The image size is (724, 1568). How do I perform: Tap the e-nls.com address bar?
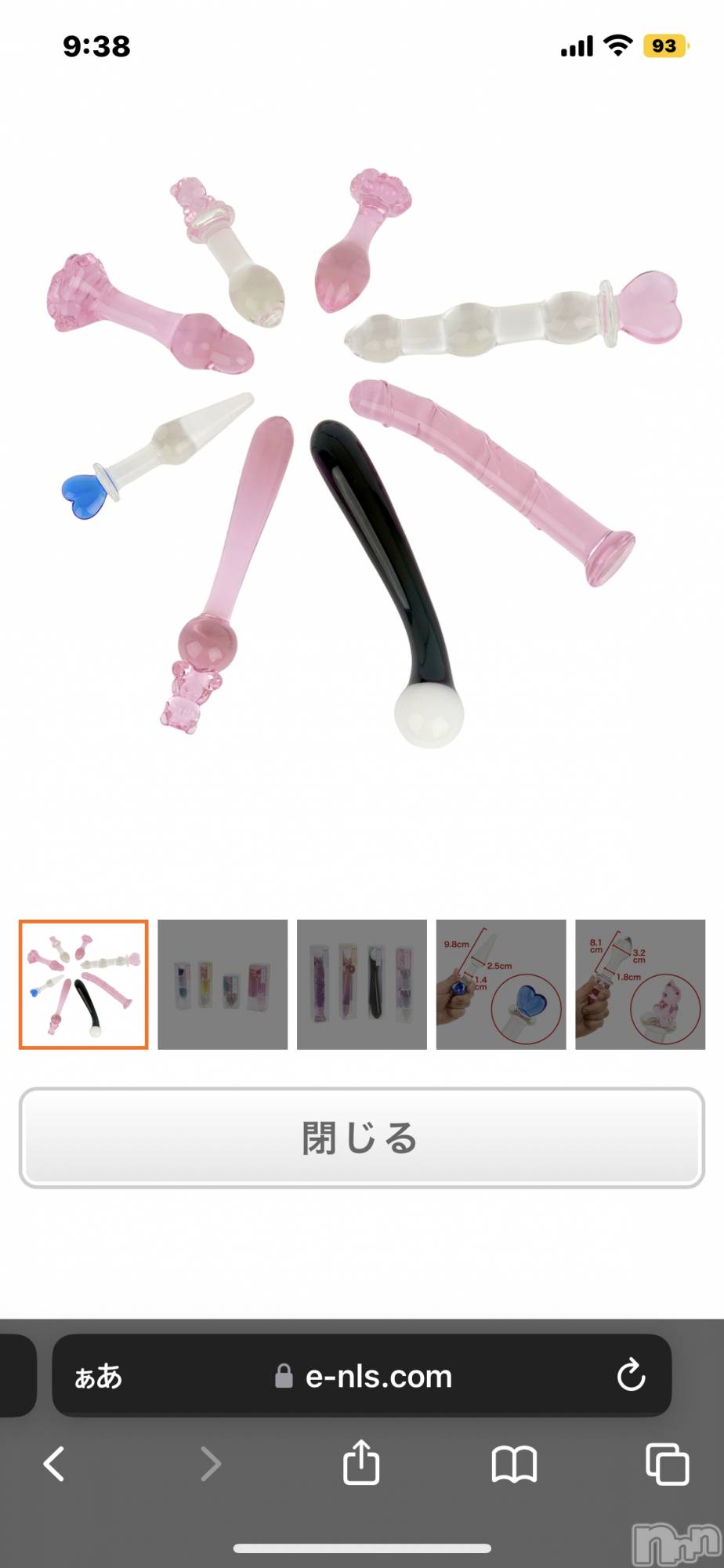(x=378, y=1377)
